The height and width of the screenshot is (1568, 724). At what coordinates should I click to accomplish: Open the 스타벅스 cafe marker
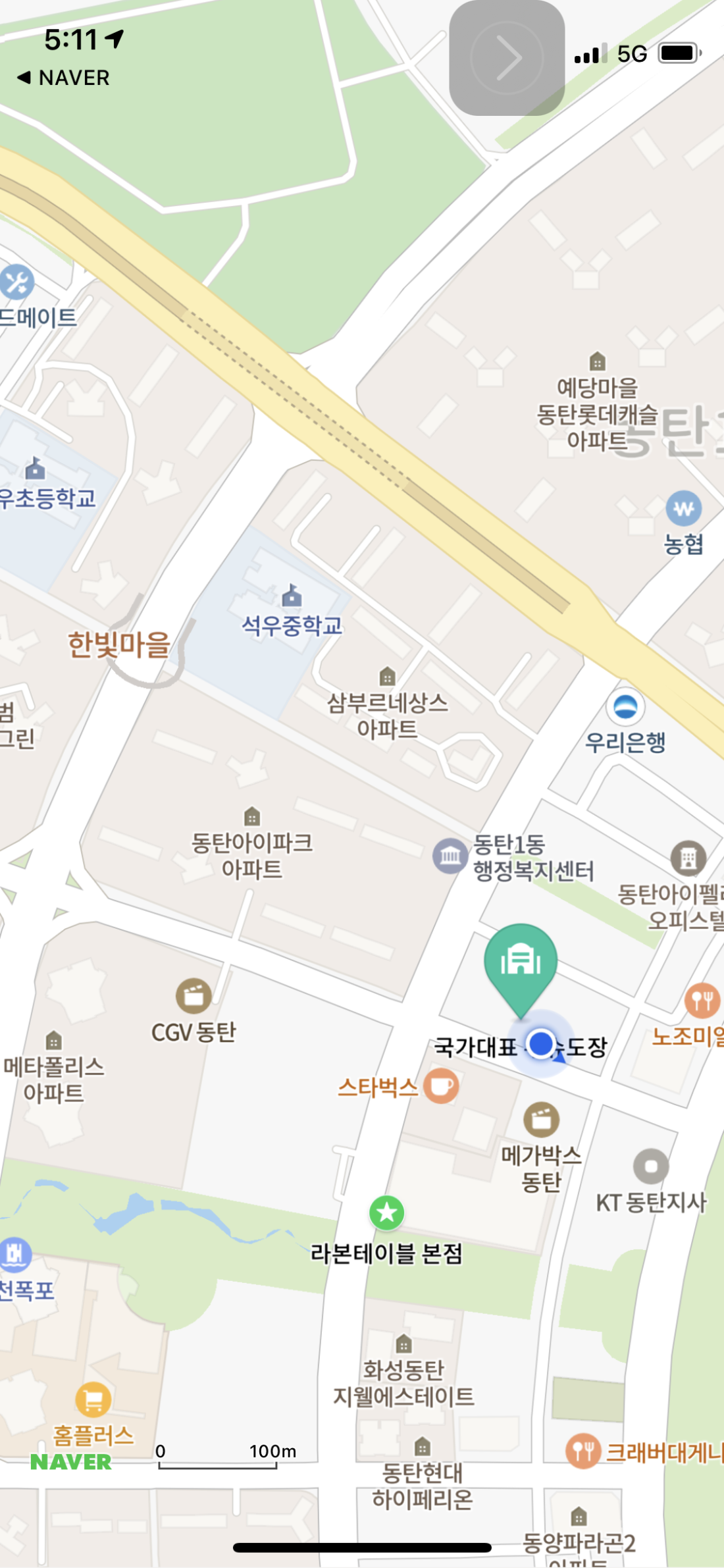(x=441, y=1085)
